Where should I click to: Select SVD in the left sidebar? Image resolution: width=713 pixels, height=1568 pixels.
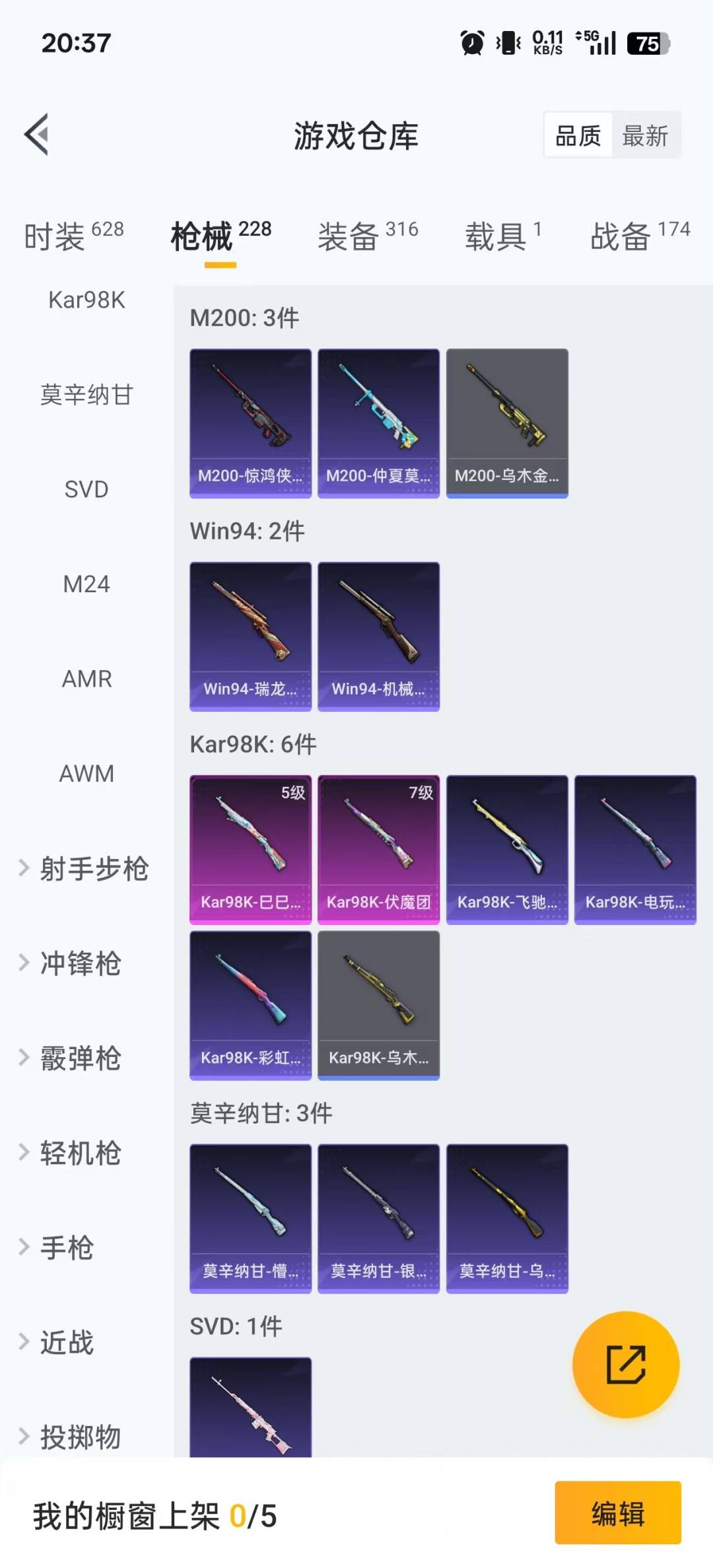coord(86,489)
